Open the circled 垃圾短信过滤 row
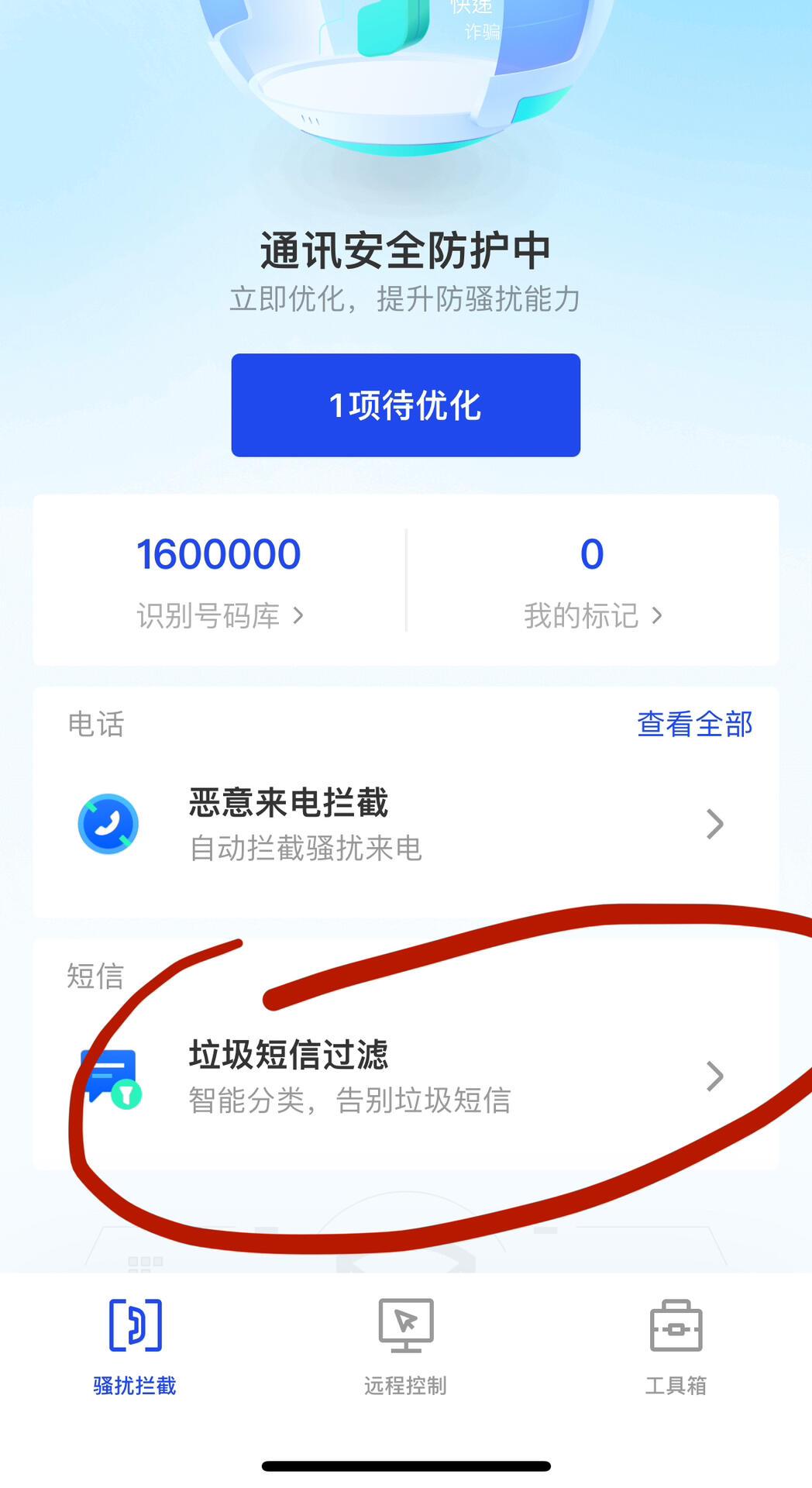Viewport: 812px width, 1488px height. [406, 1075]
